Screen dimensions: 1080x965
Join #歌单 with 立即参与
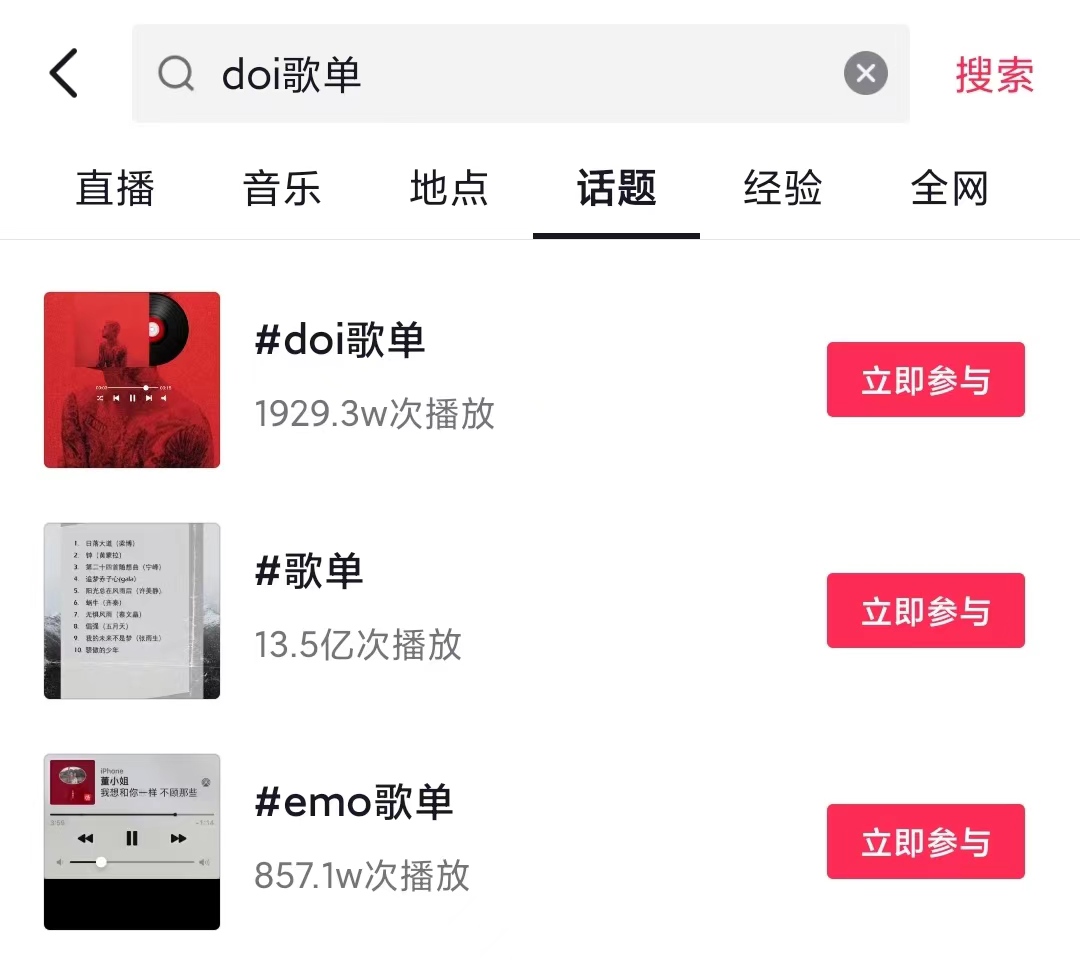coord(925,611)
